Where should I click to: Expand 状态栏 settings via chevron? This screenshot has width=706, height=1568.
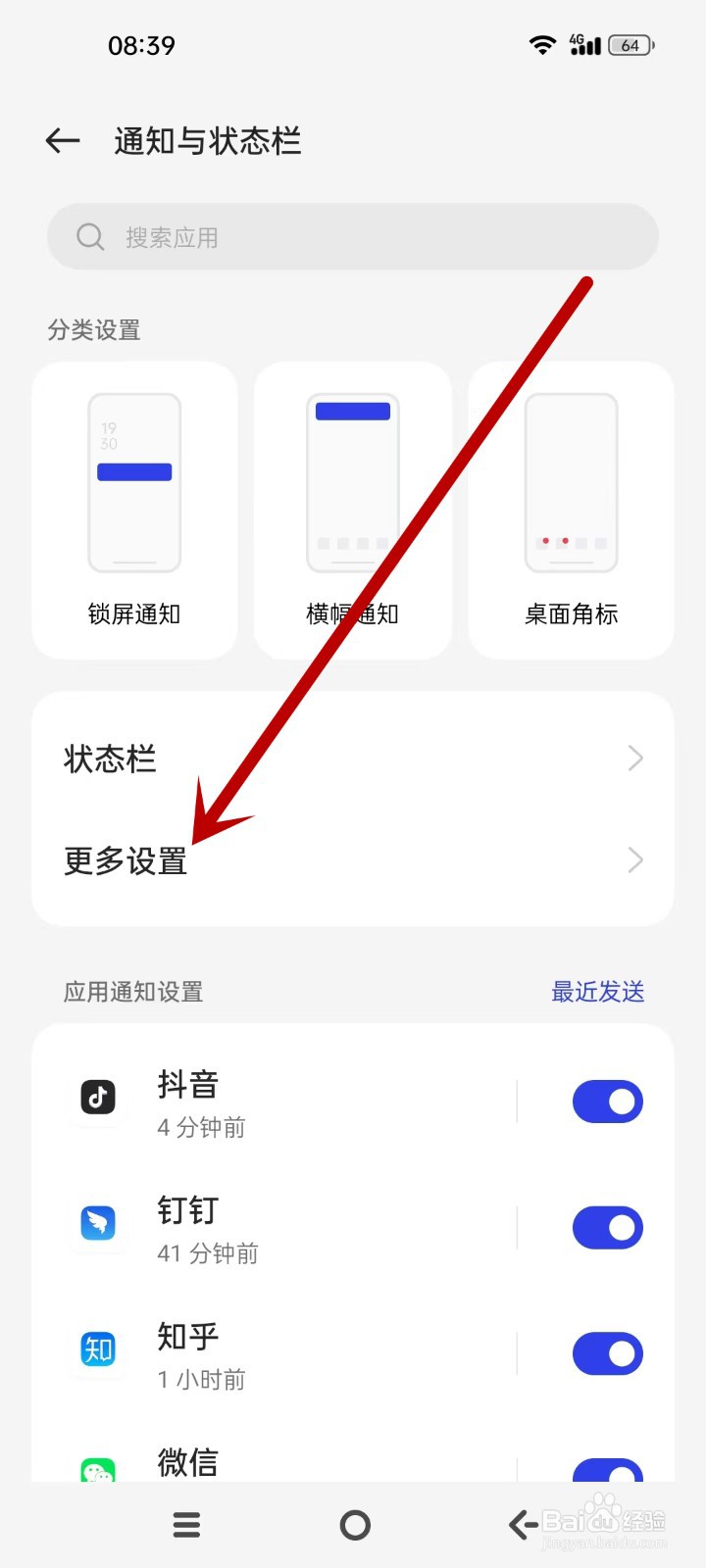pos(634,758)
